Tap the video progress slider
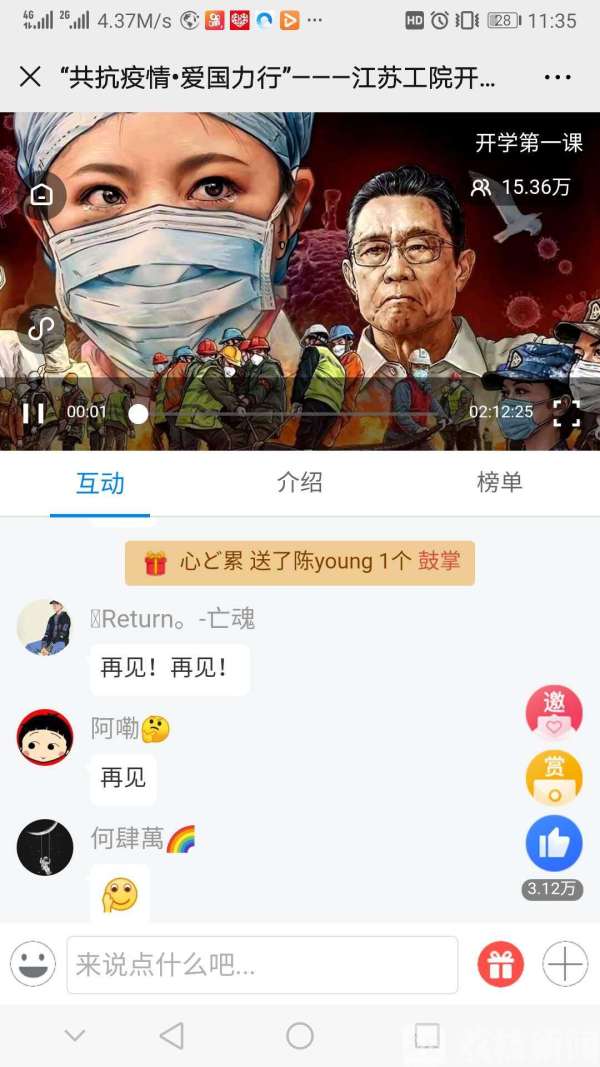 click(300, 413)
